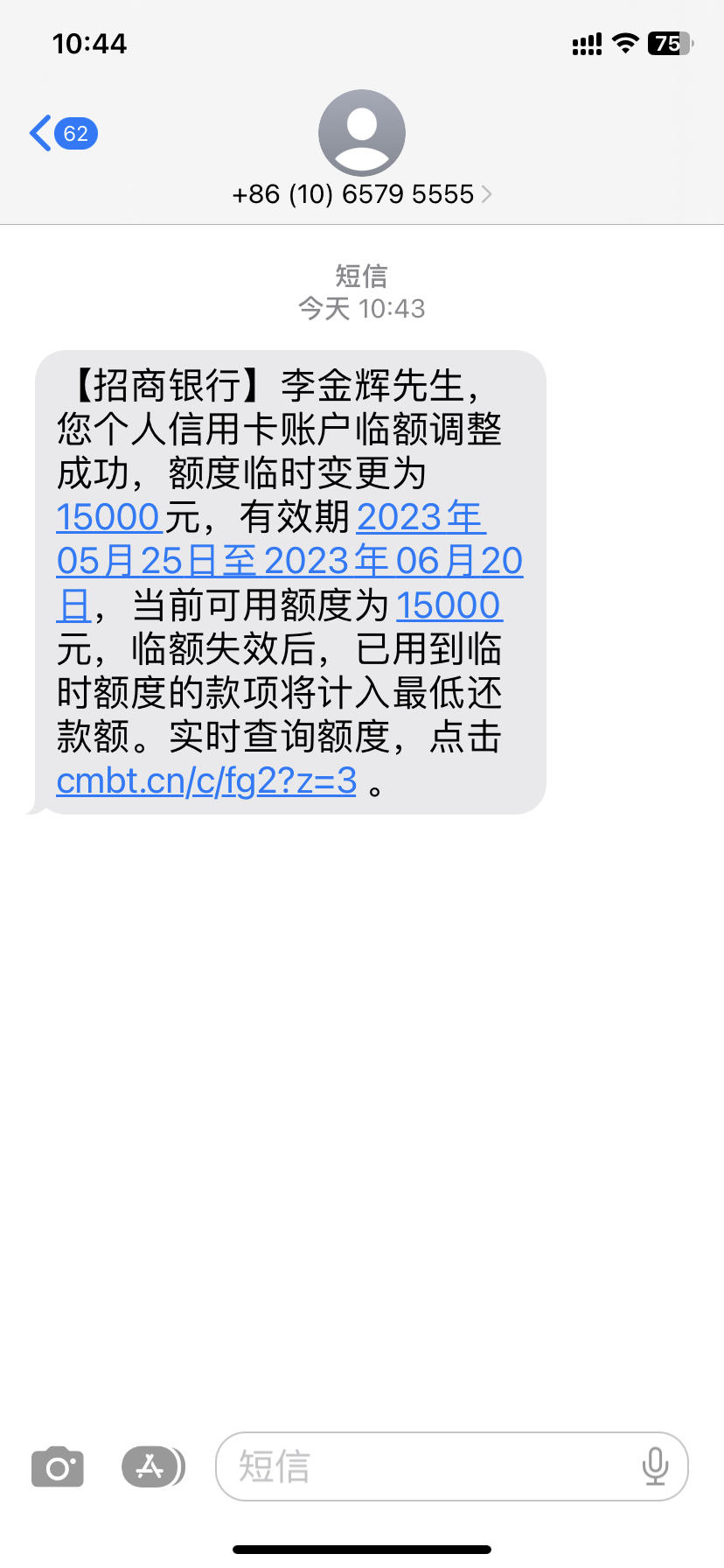Tap the underlined 2023年05月25日 date range
Screen dimensions: 724x1568
[289, 561]
